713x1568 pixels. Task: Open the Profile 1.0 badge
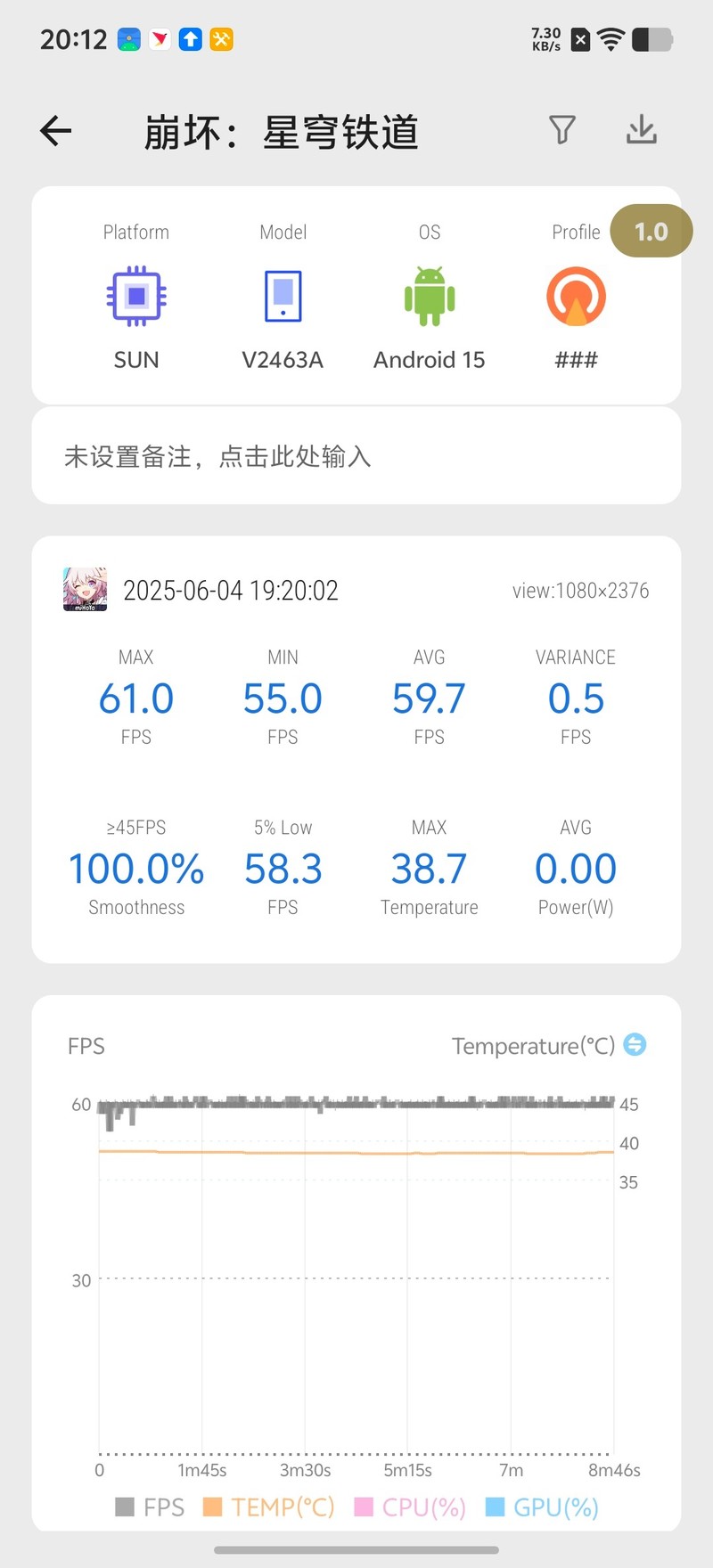pyautogui.click(x=651, y=231)
